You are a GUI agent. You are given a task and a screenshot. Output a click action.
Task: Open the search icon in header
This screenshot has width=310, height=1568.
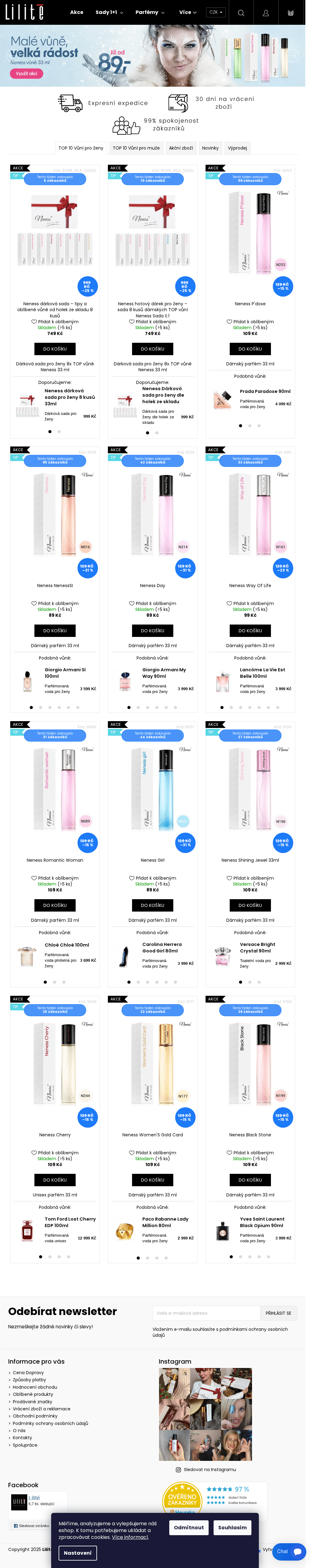(241, 13)
